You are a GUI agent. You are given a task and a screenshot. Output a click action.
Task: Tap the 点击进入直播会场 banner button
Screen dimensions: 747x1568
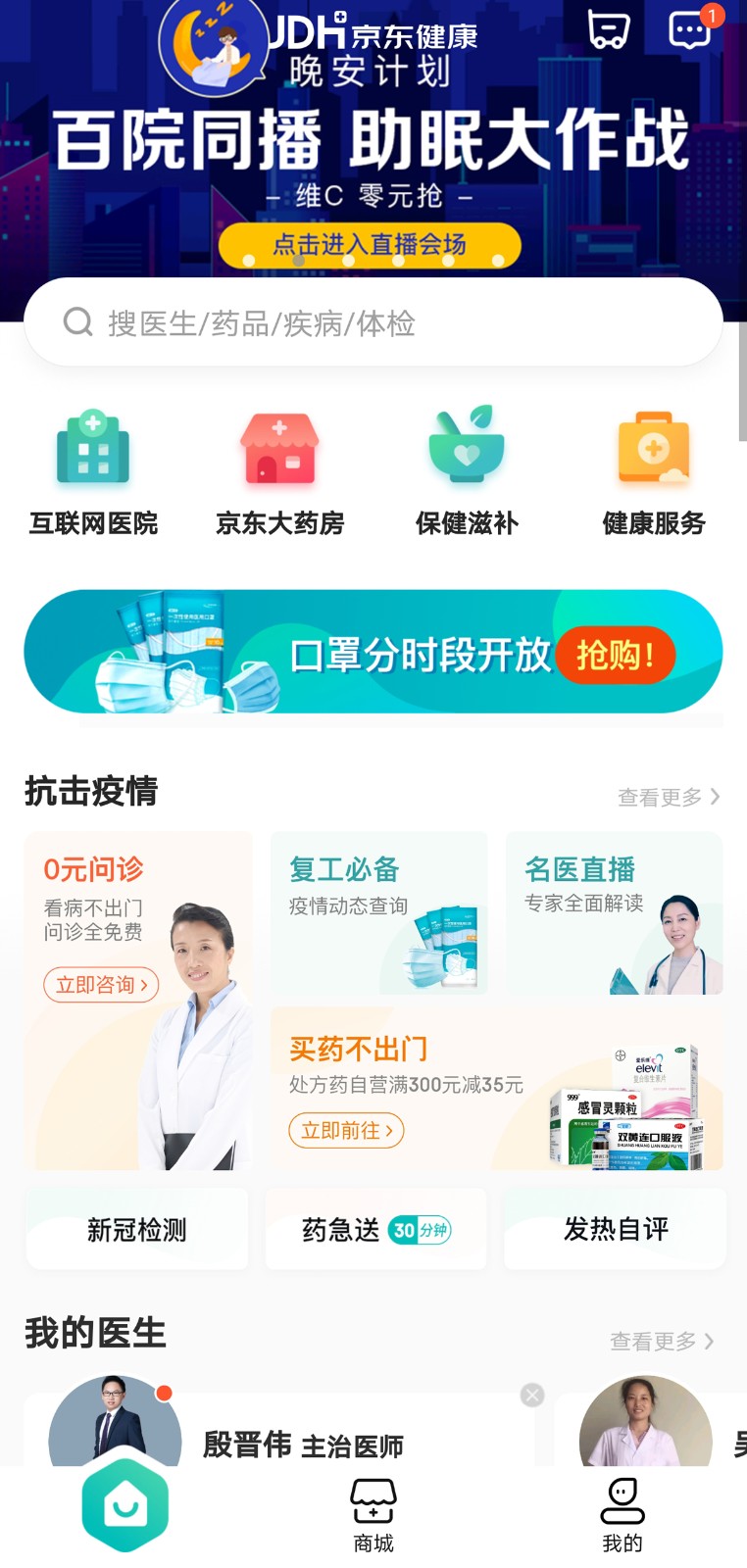point(370,245)
